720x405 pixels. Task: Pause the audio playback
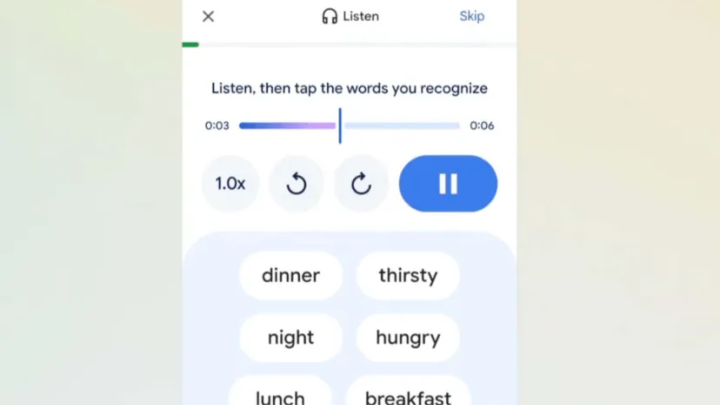coord(448,183)
